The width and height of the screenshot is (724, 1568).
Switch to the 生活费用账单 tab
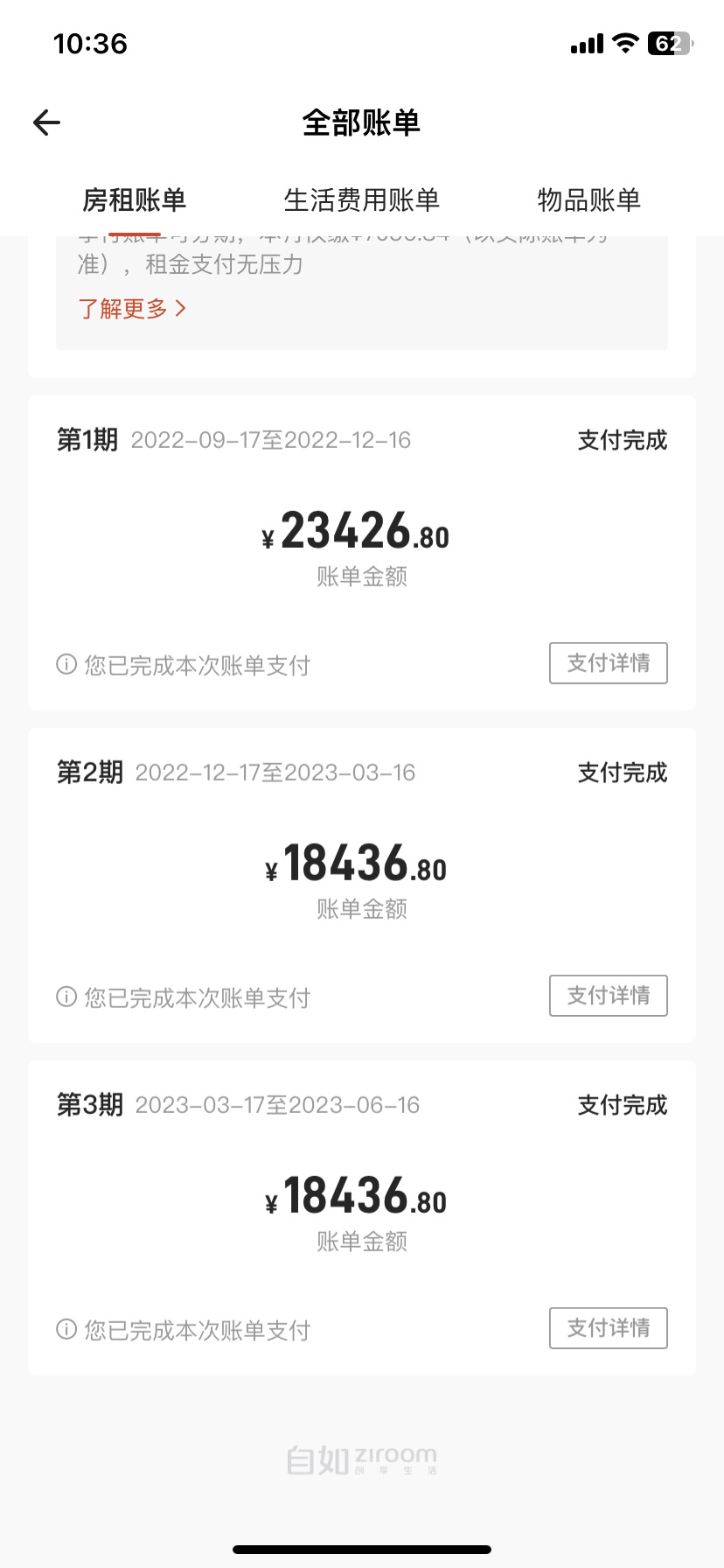pos(361,200)
